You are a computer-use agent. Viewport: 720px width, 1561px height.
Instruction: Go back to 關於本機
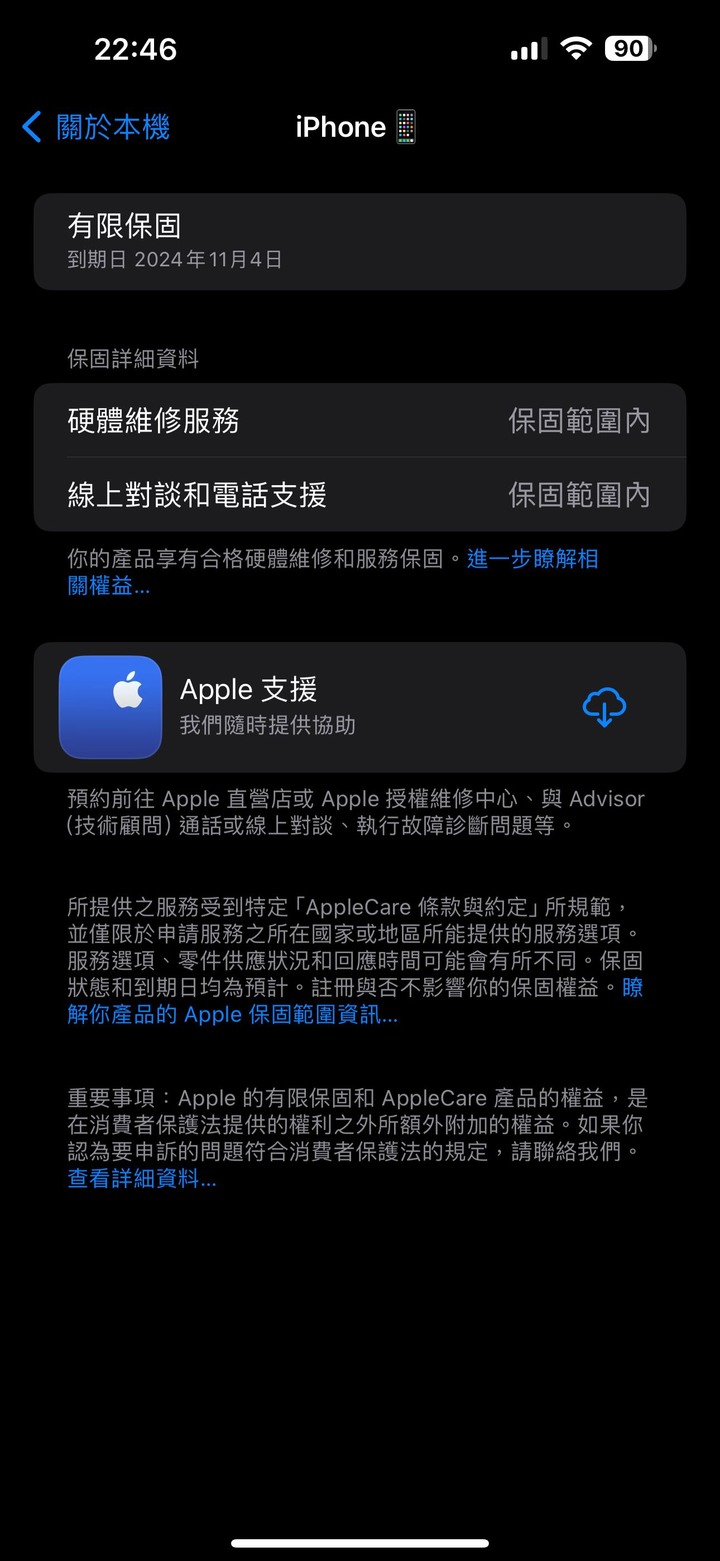96,127
